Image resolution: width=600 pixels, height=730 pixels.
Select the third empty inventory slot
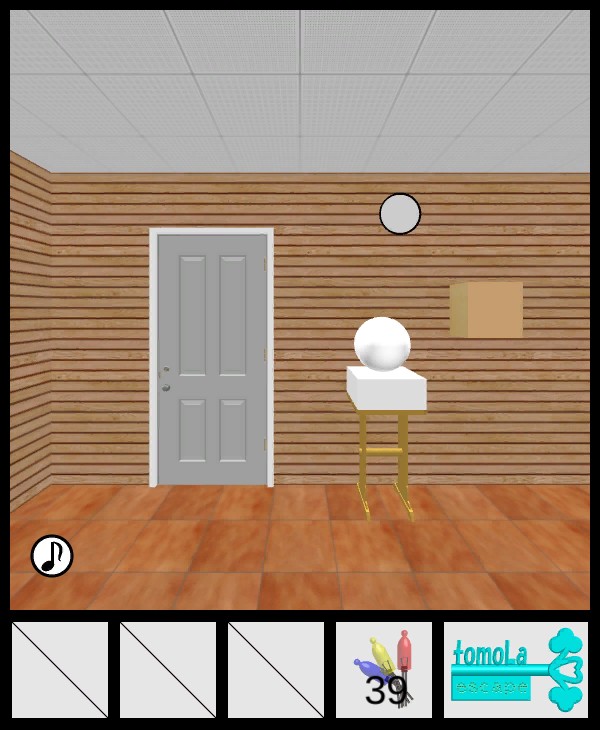tap(276, 670)
